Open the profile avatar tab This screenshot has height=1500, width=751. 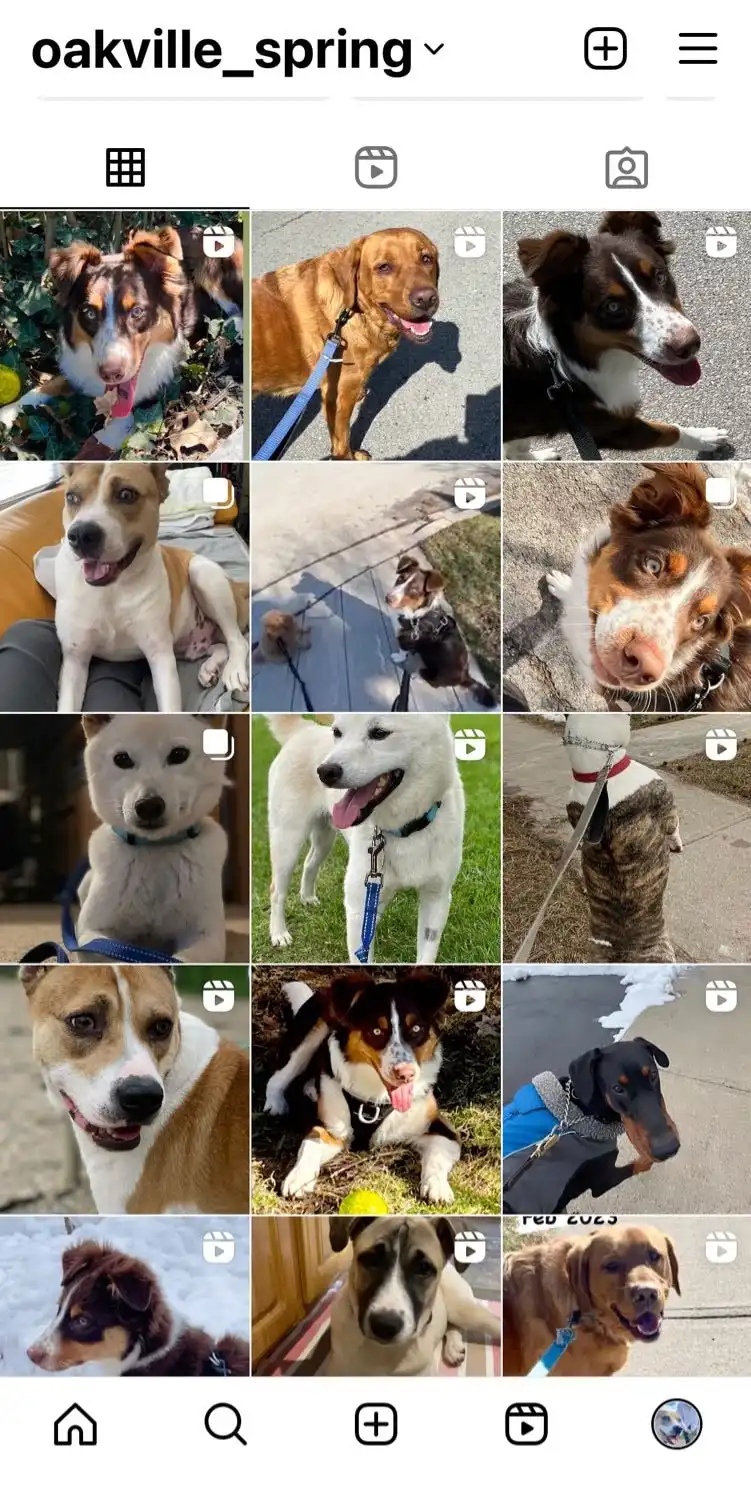coord(676,1424)
